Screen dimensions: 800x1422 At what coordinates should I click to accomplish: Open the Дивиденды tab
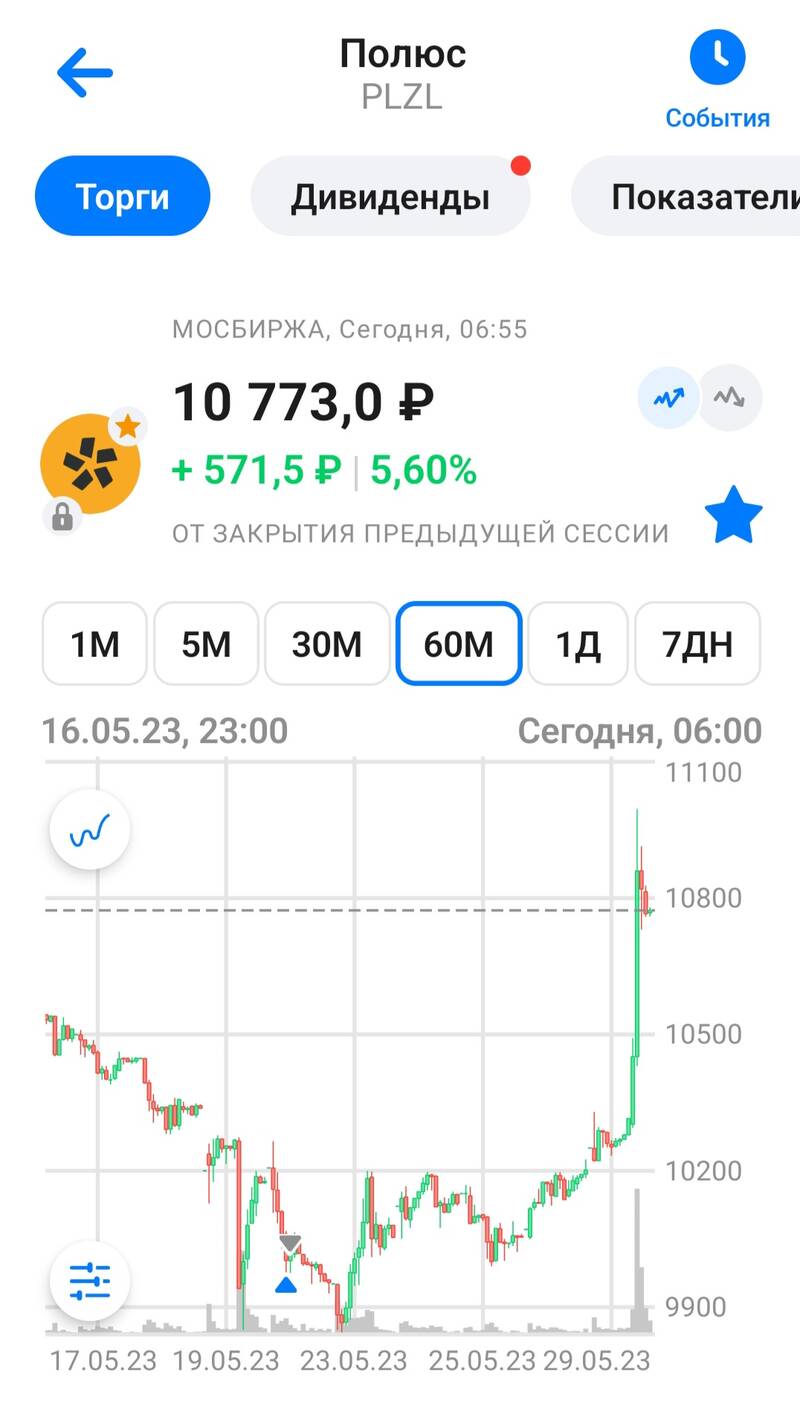[x=390, y=196]
